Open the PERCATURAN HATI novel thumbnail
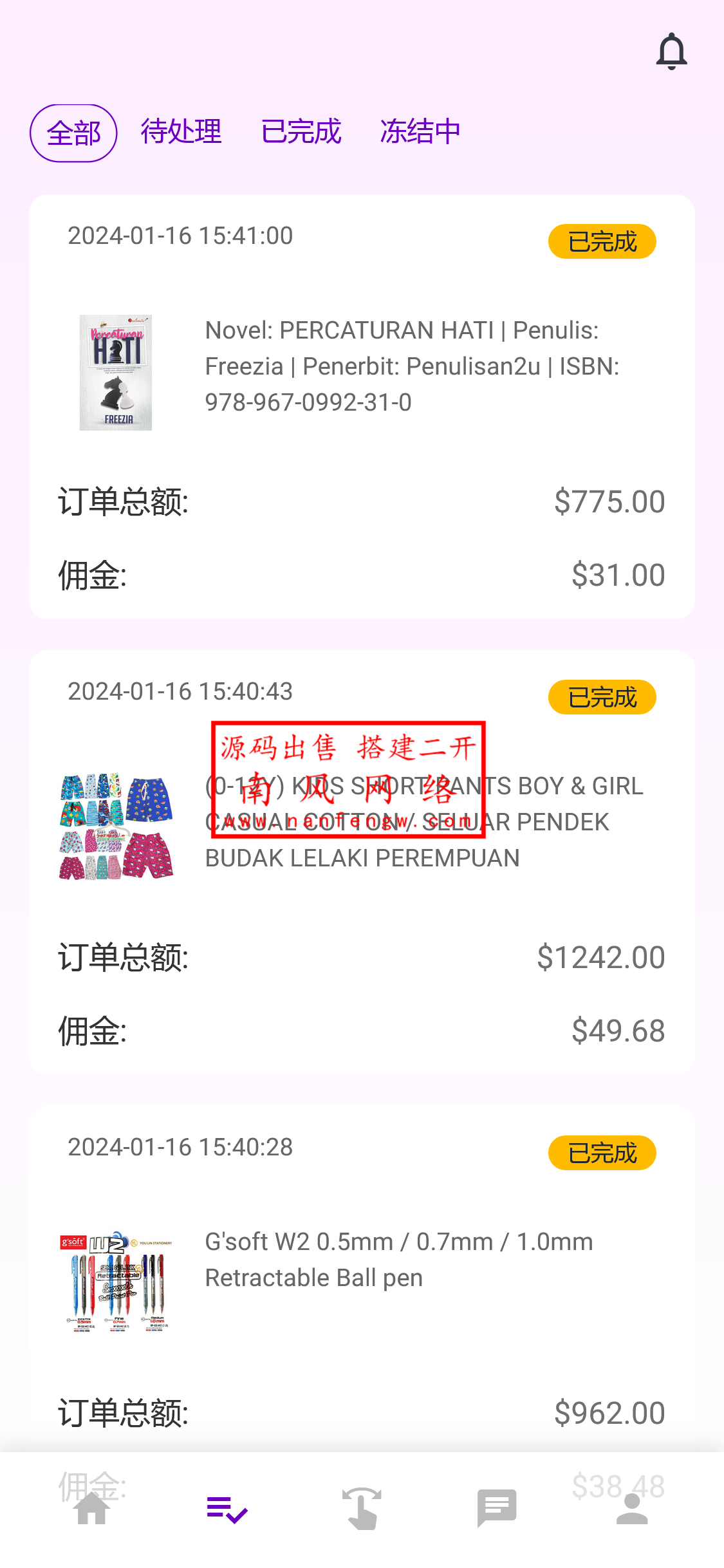This screenshot has width=724, height=1568. click(x=116, y=372)
